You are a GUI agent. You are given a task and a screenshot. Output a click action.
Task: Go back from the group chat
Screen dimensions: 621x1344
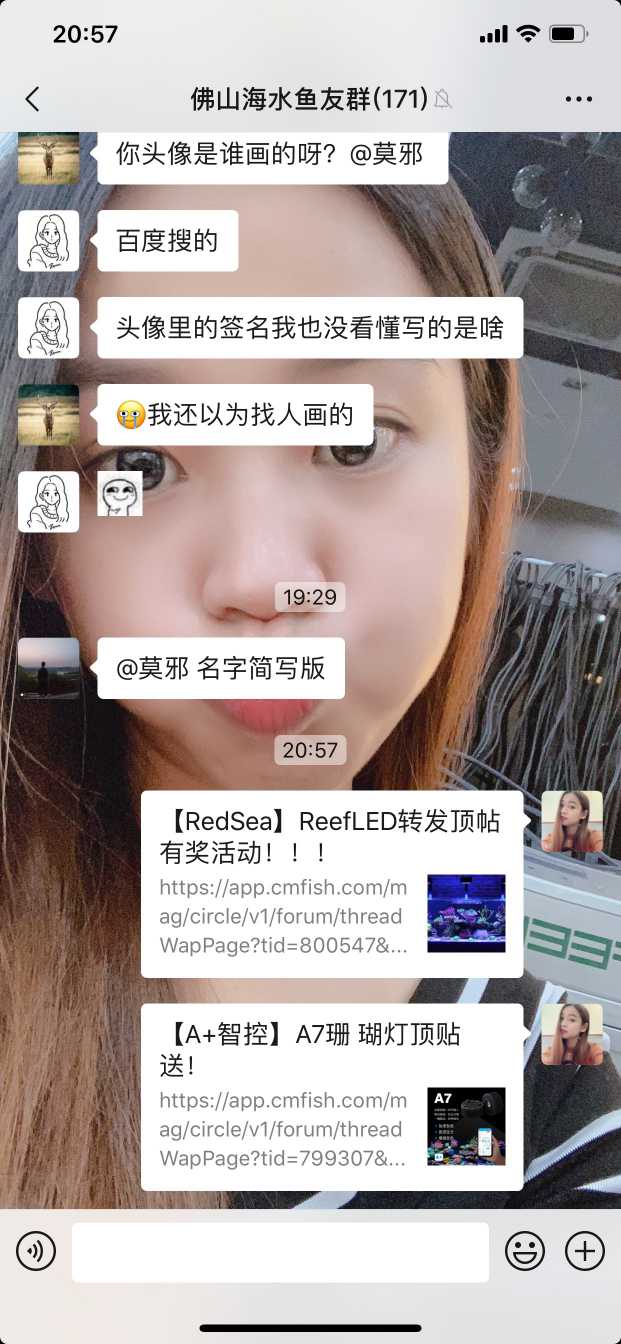tap(33, 98)
